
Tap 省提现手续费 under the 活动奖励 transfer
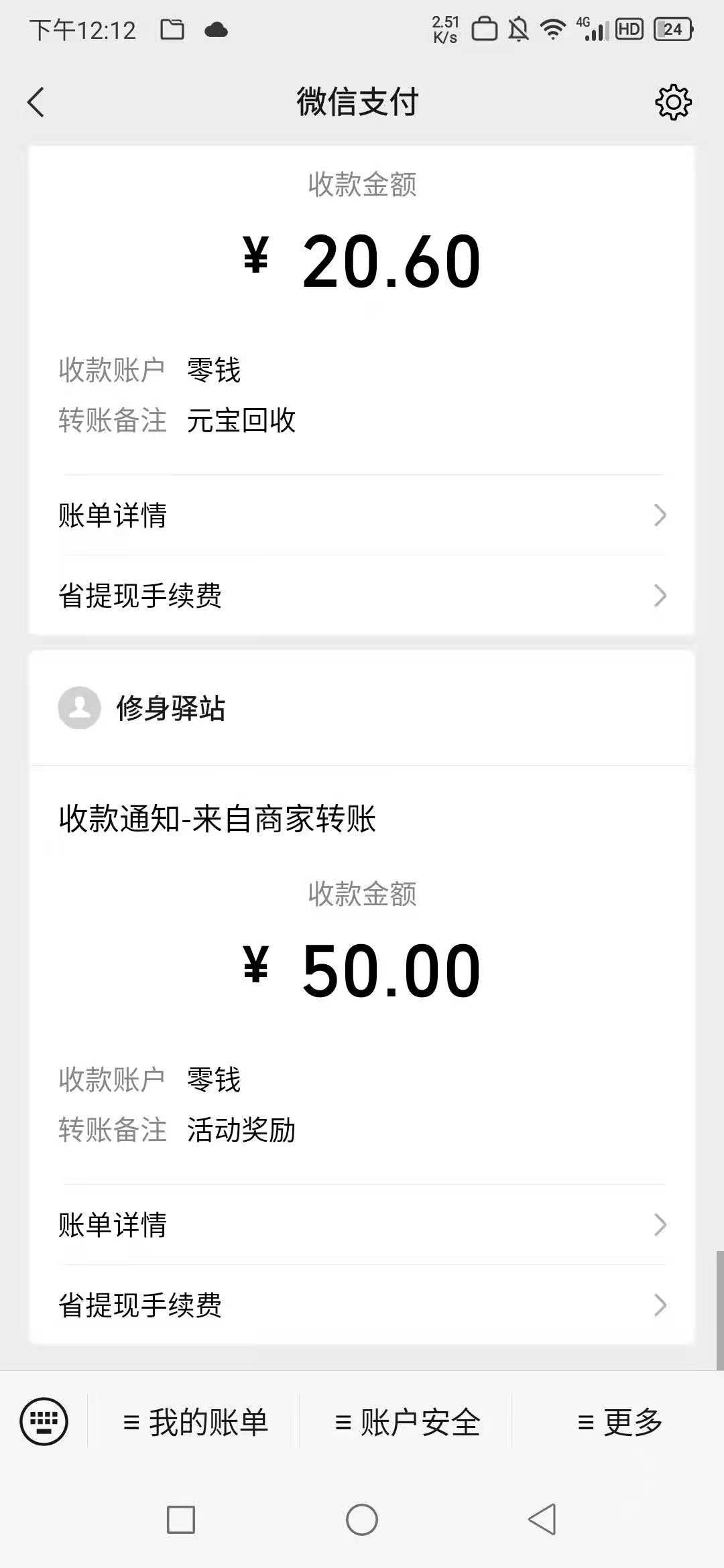pyautogui.click(x=362, y=1305)
